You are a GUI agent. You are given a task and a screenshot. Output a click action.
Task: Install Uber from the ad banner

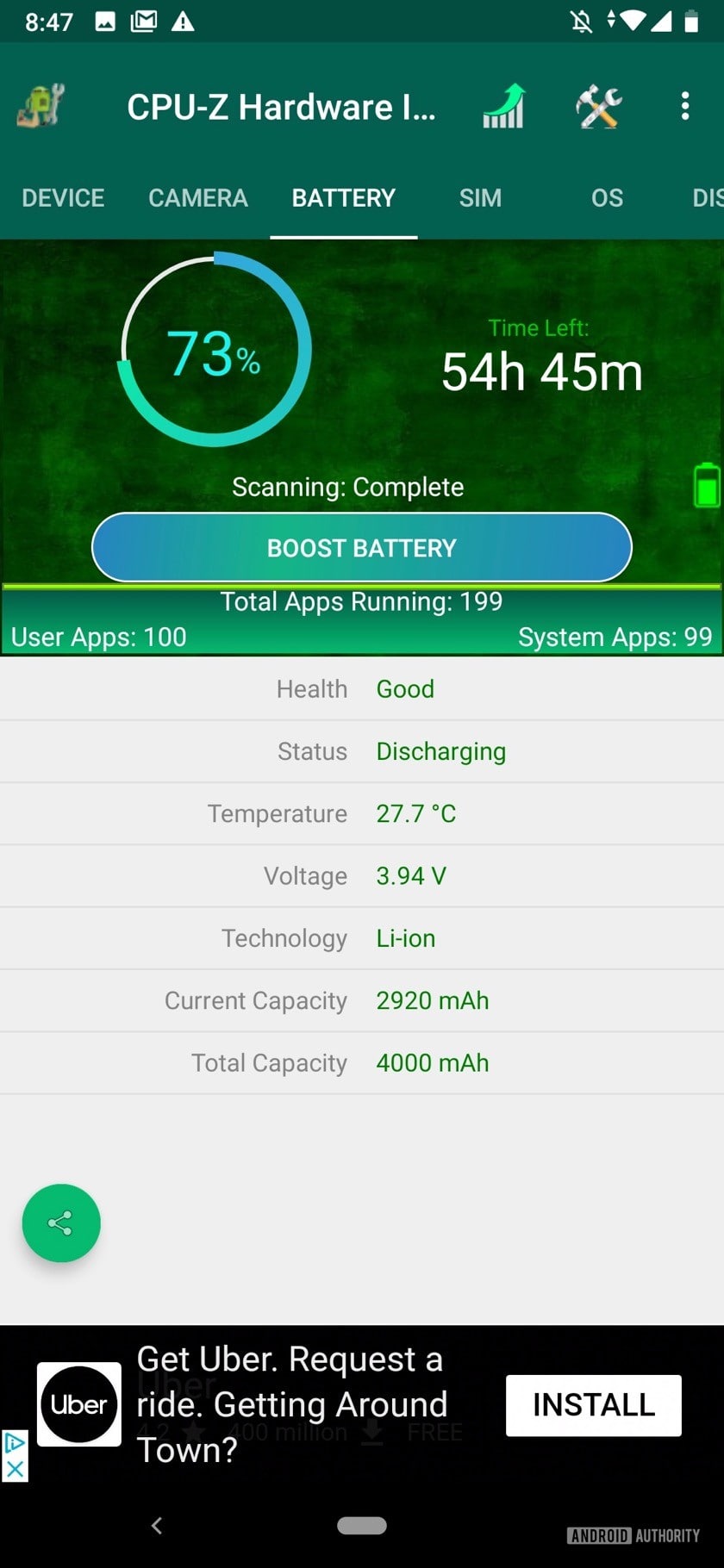point(593,1405)
